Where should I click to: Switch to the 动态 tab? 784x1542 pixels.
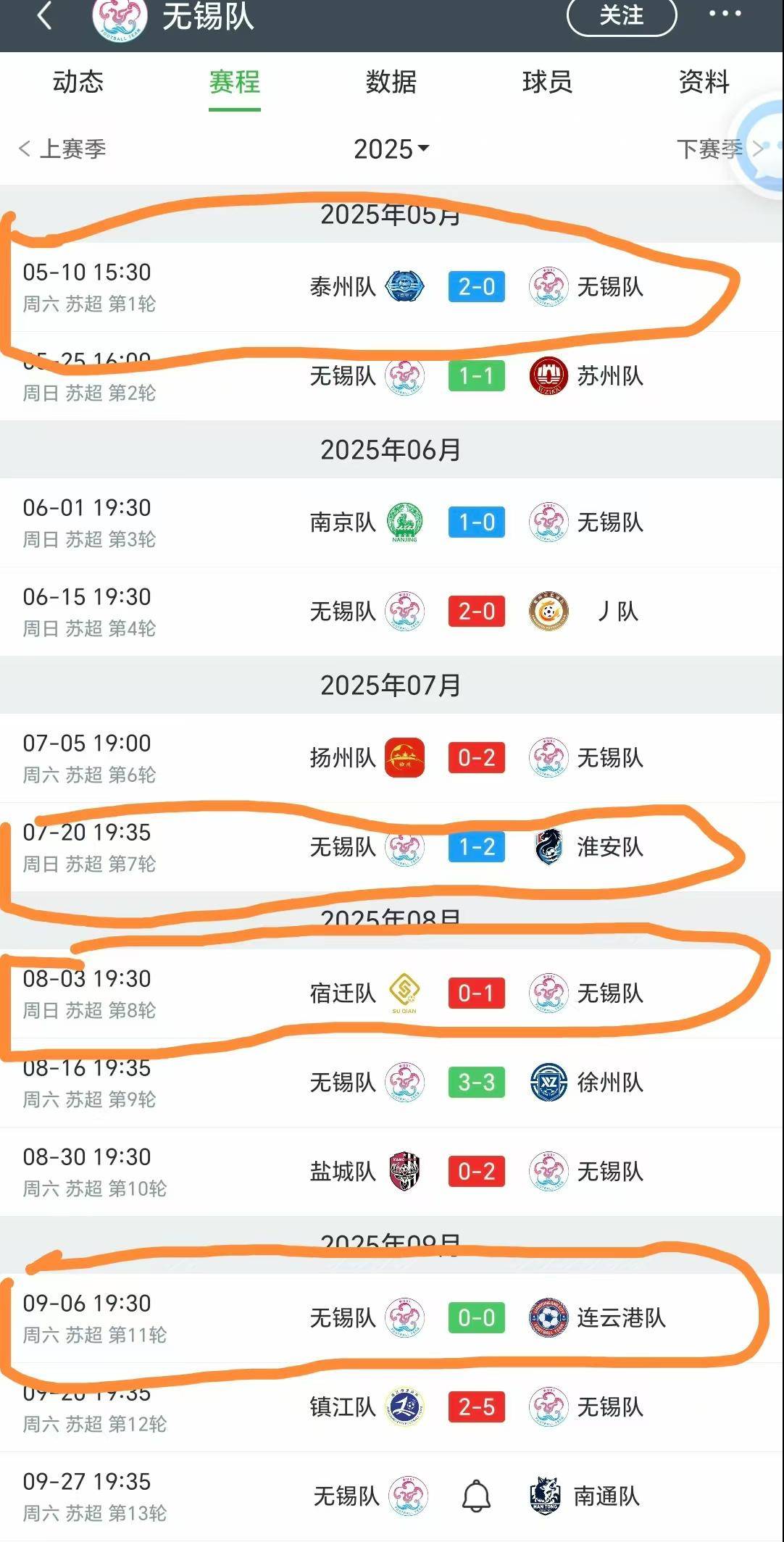pos(78,83)
